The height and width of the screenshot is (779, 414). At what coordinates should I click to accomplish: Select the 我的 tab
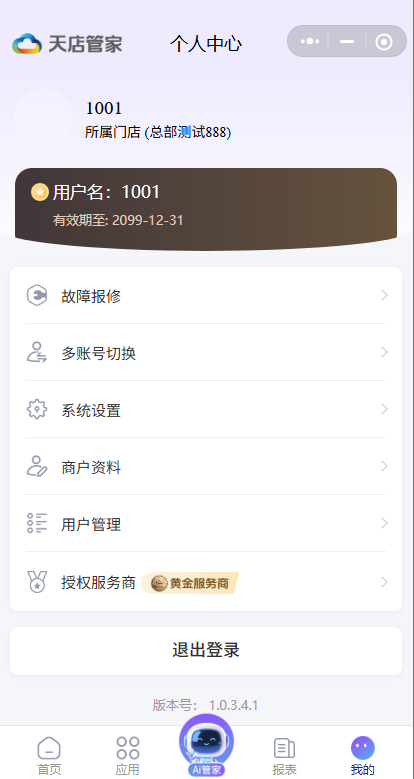point(363,756)
